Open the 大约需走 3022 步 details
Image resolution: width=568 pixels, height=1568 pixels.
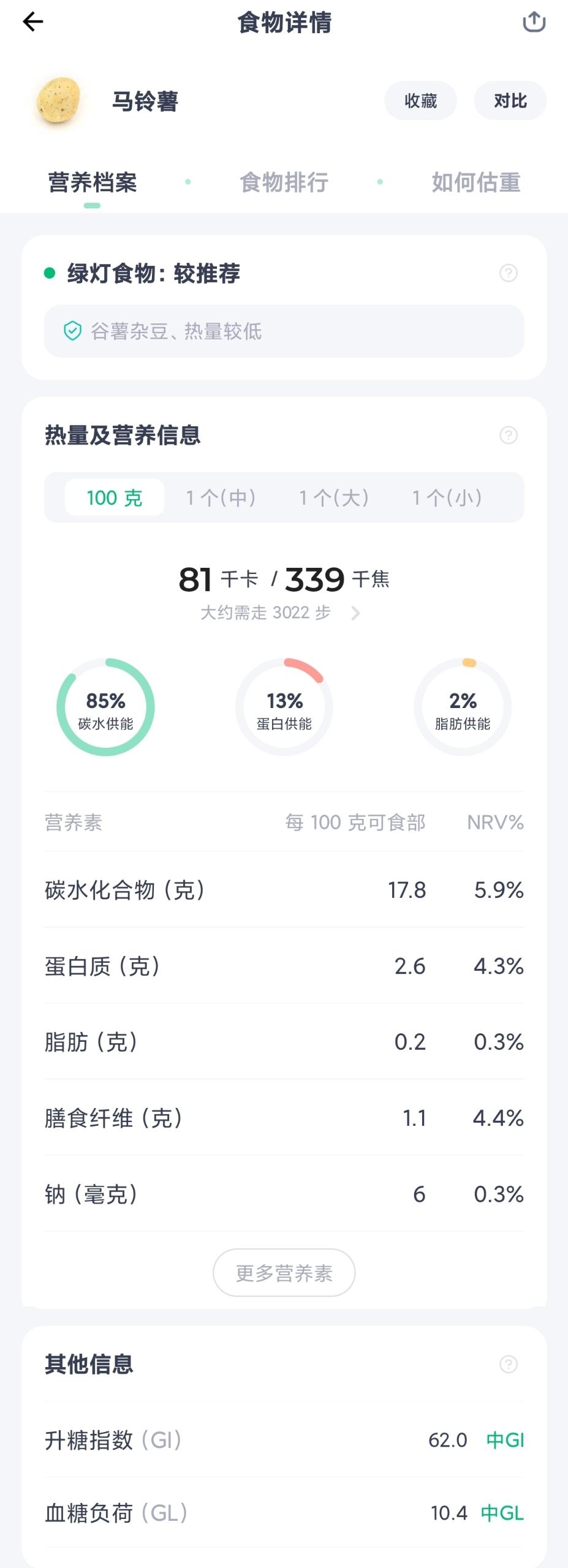[x=281, y=612]
